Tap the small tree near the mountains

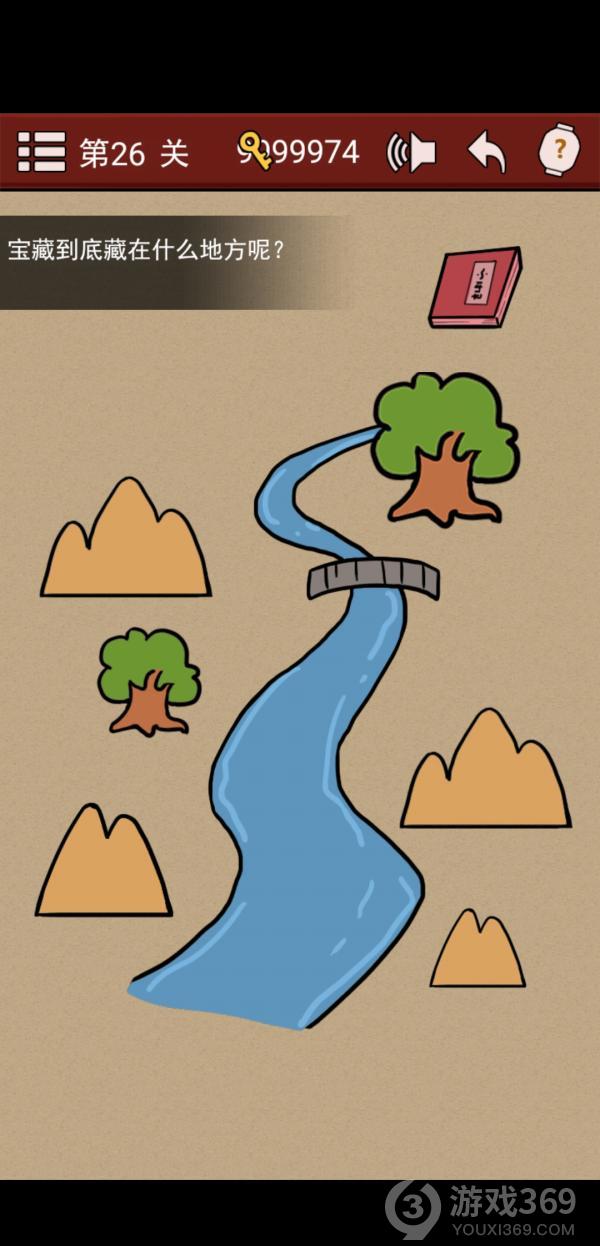click(x=149, y=679)
